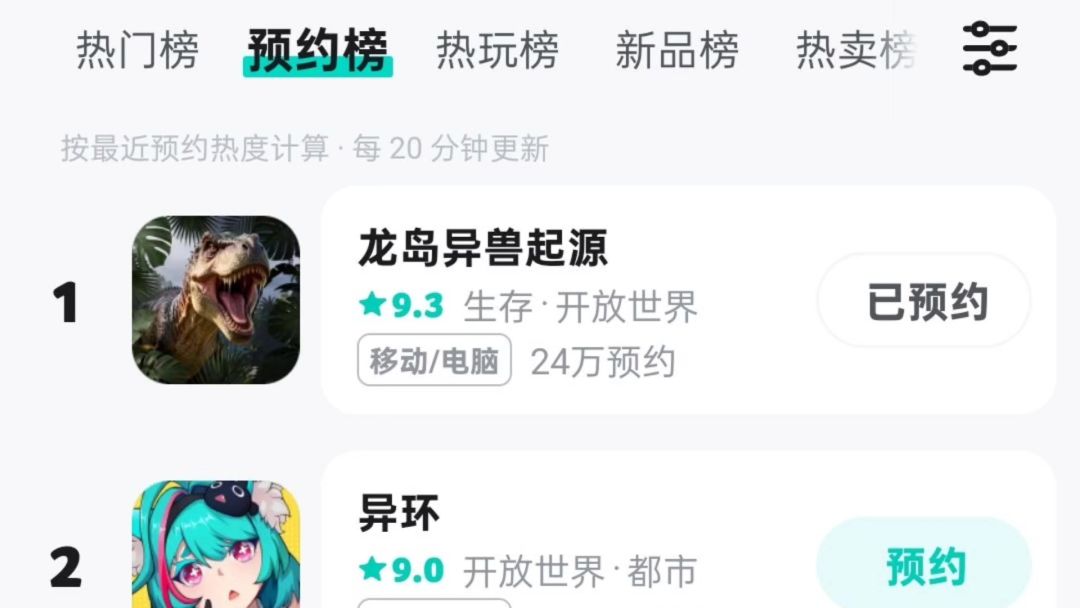This screenshot has width=1080, height=608.
Task: Tap the 已预约 button for 龙岛异兽起源
Action: [x=924, y=301]
